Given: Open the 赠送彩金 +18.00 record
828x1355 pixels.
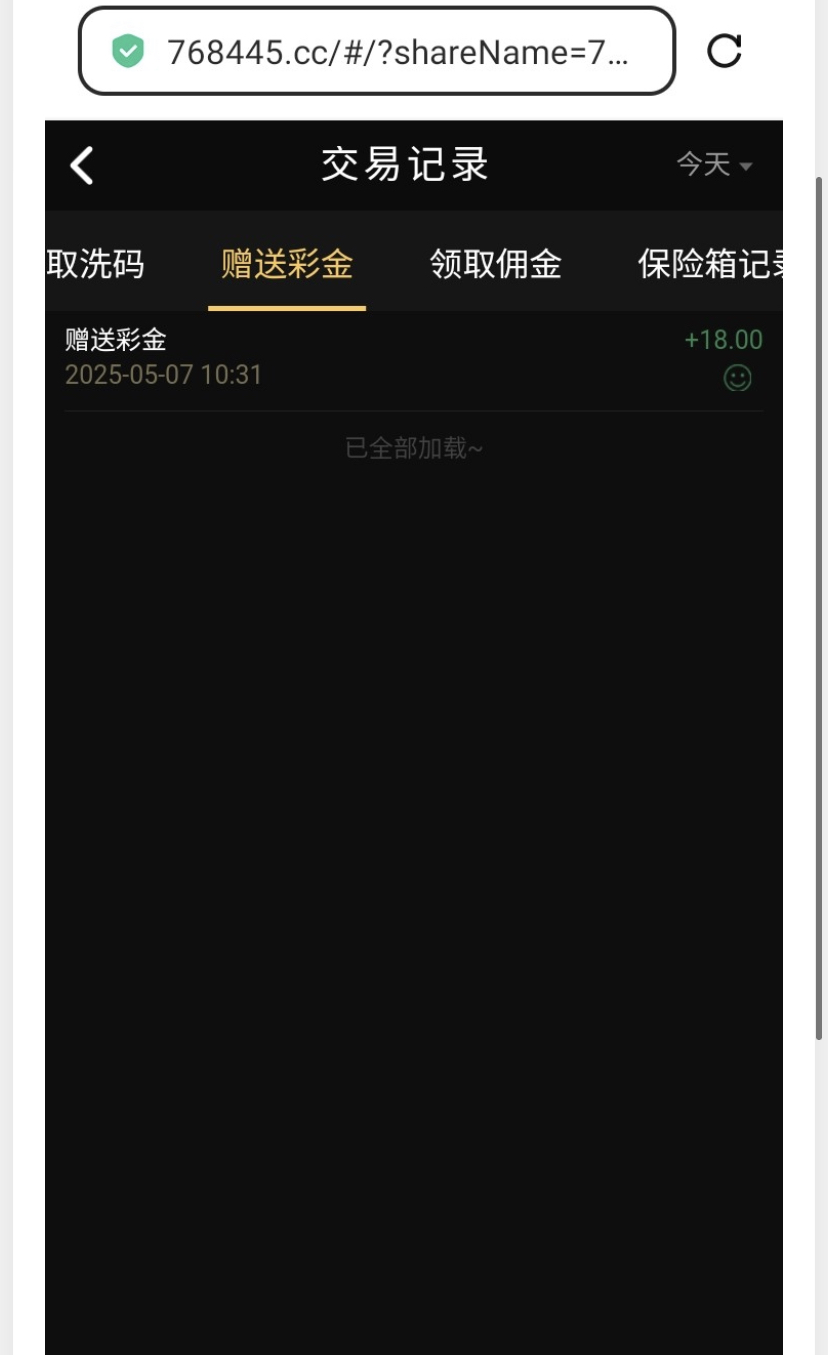Looking at the screenshot, I should [x=414, y=359].
